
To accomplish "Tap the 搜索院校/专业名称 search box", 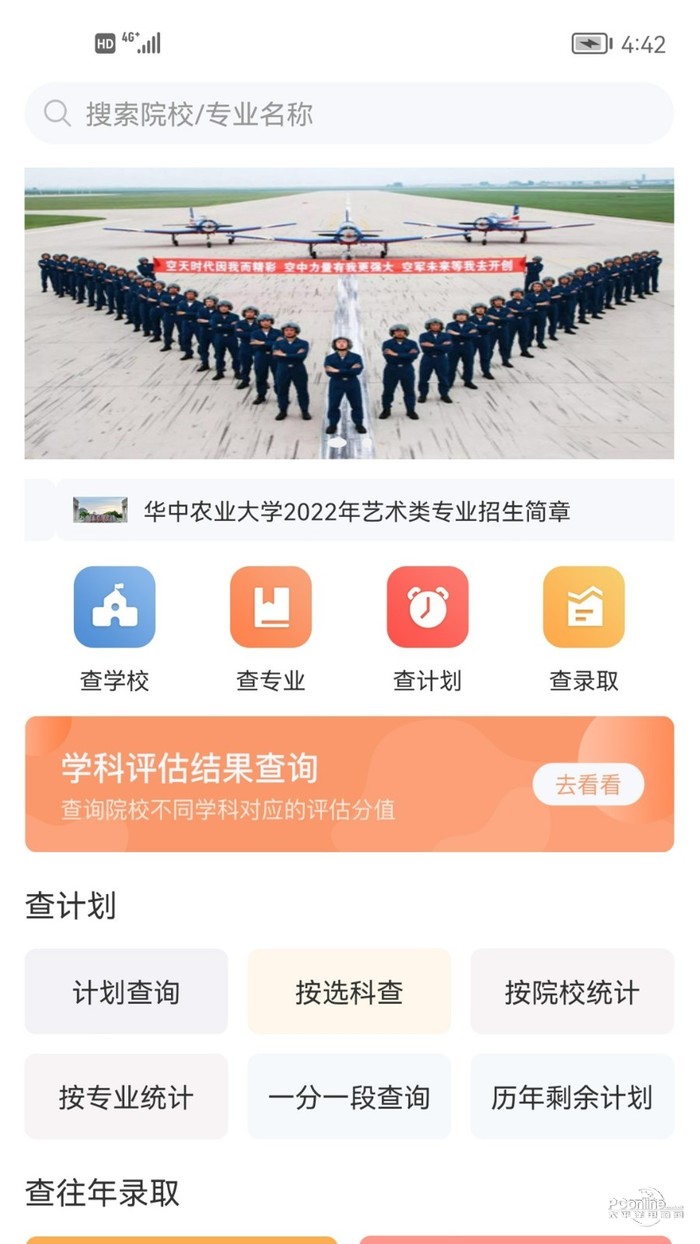I will (x=349, y=114).
